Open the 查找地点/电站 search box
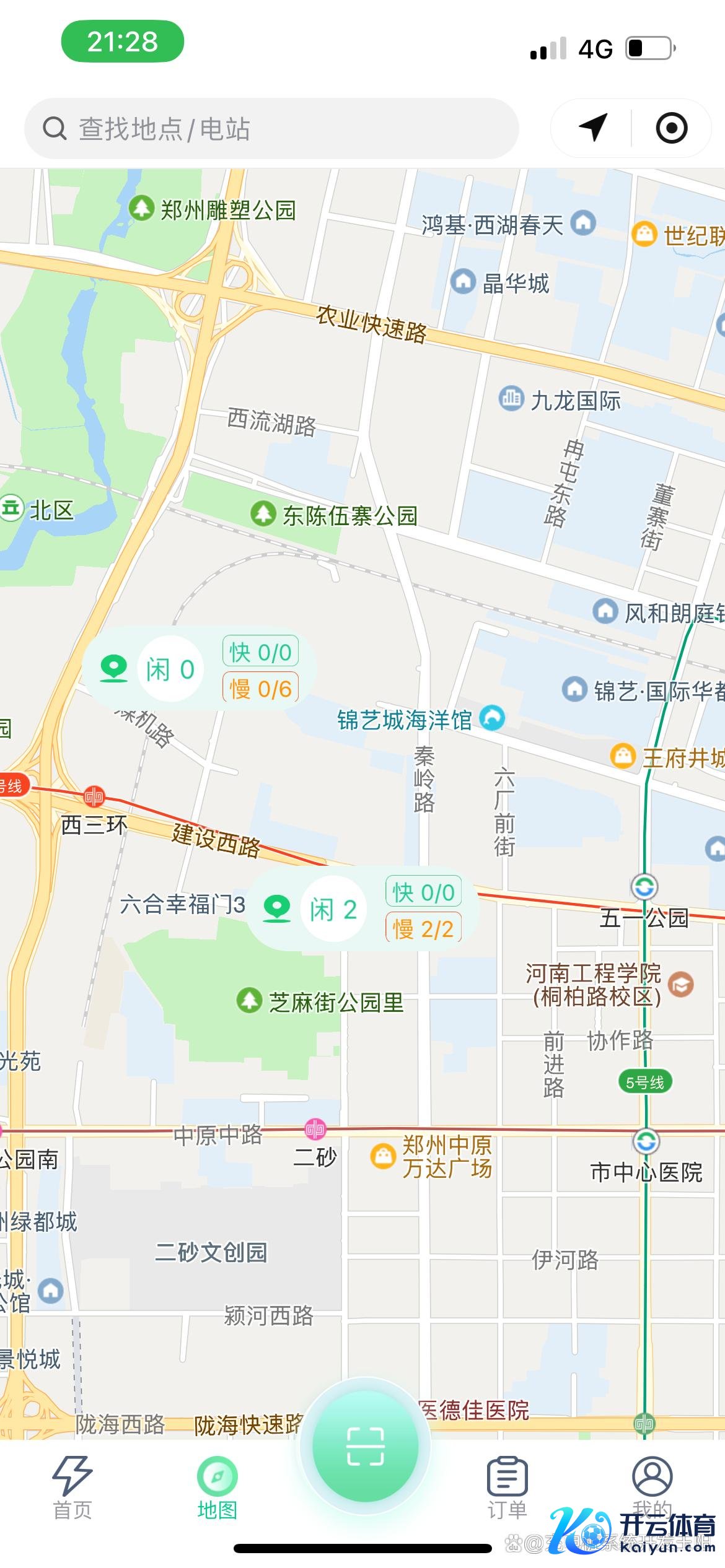This screenshot has height=1568, width=725. (271, 129)
